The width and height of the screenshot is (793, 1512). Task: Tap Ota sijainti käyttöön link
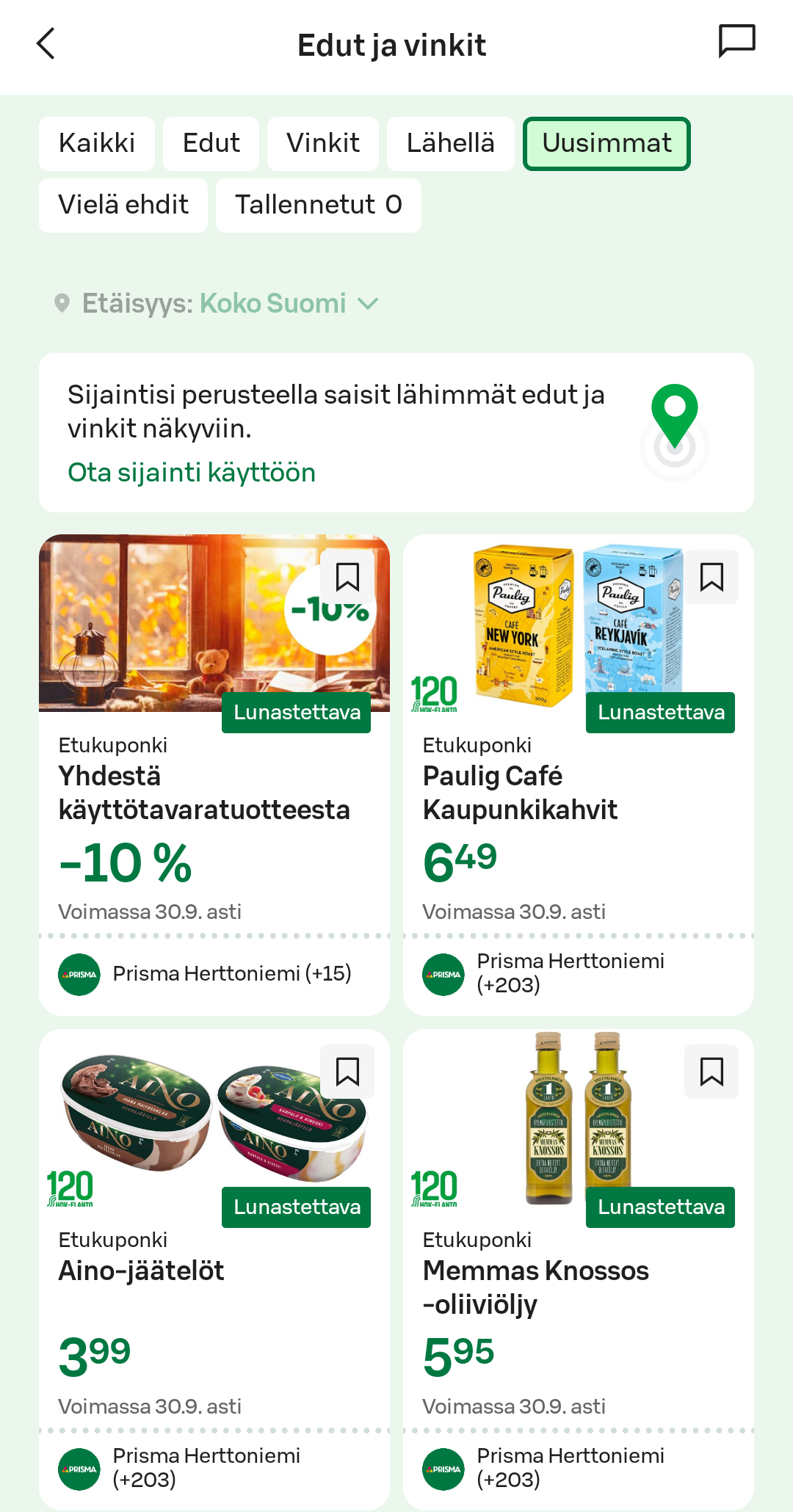pos(192,473)
